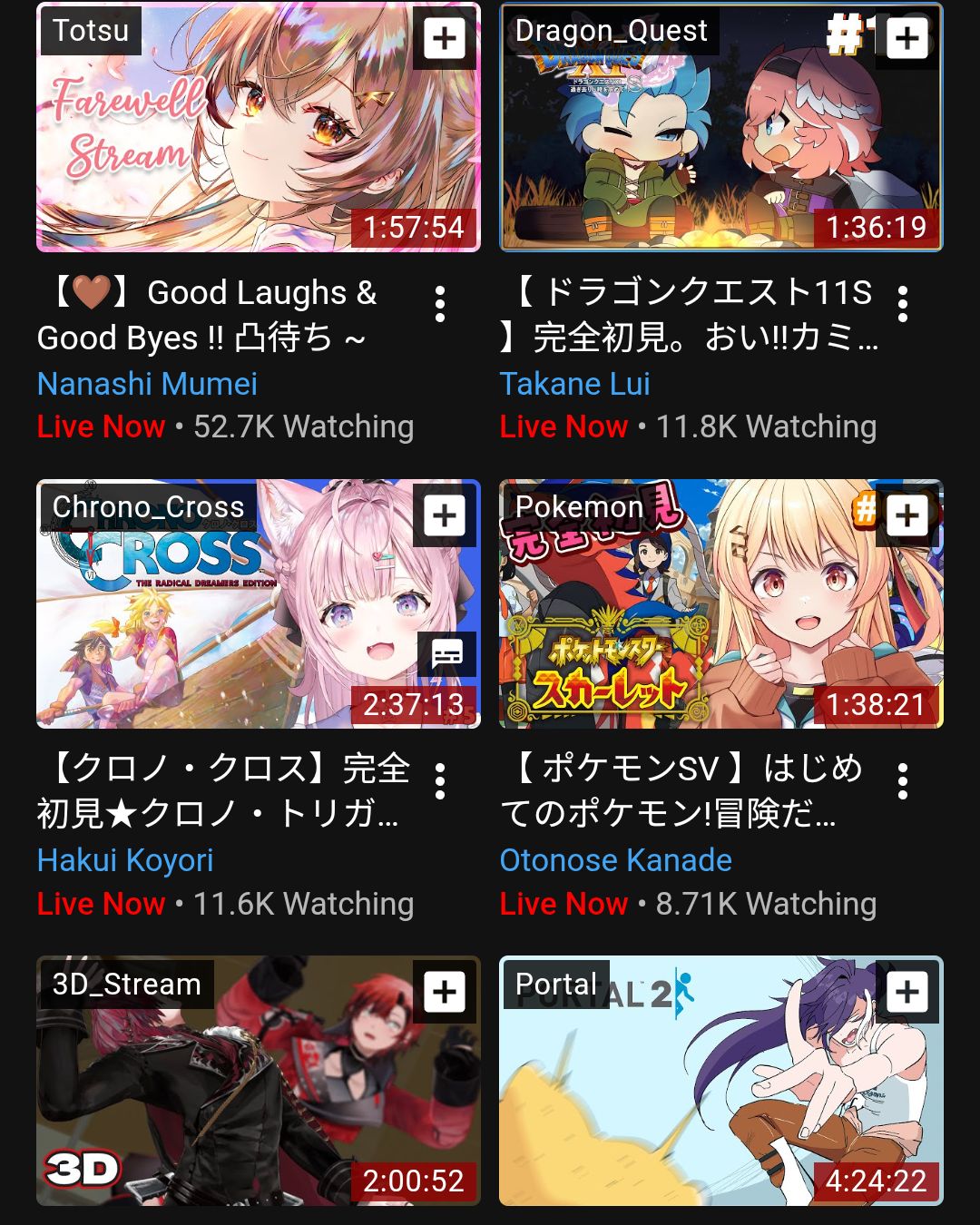Visit Nanashi Mumei's channel link

point(147,384)
